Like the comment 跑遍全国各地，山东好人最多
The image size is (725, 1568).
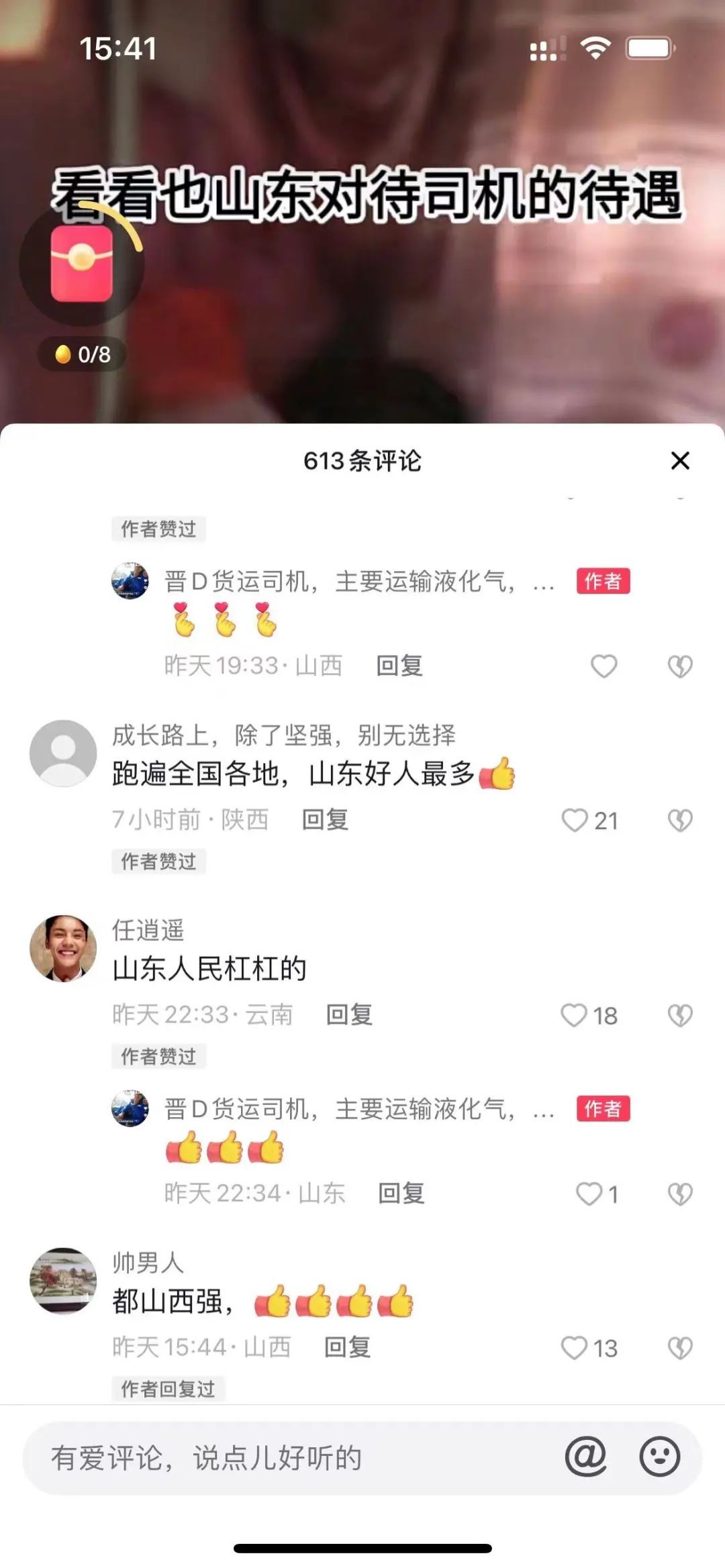point(575,820)
